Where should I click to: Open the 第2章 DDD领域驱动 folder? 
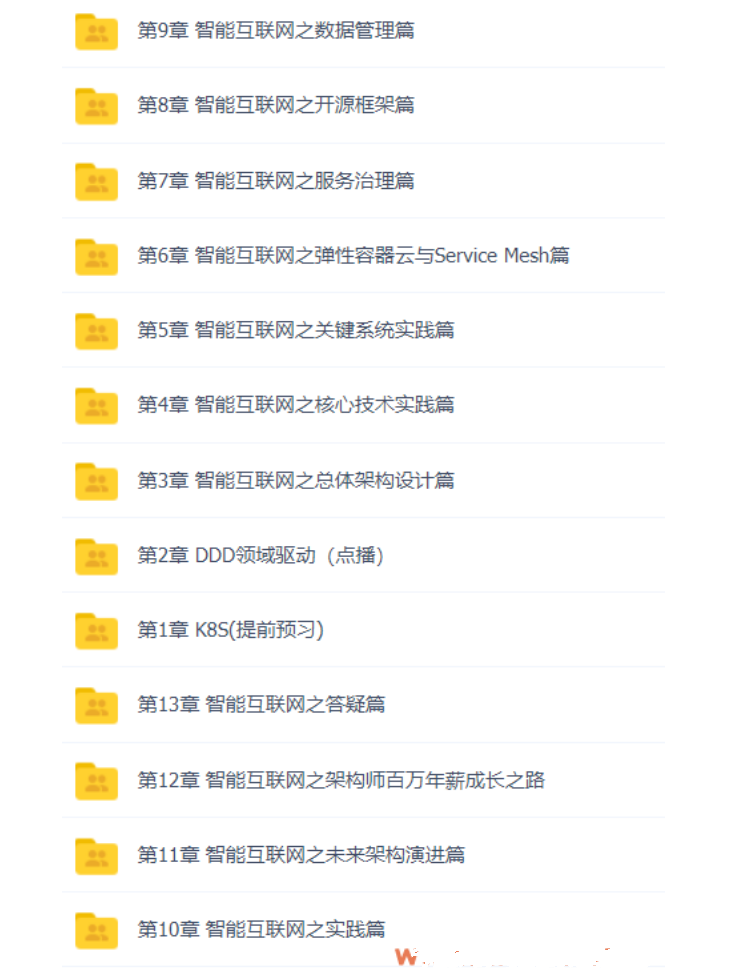(260, 556)
